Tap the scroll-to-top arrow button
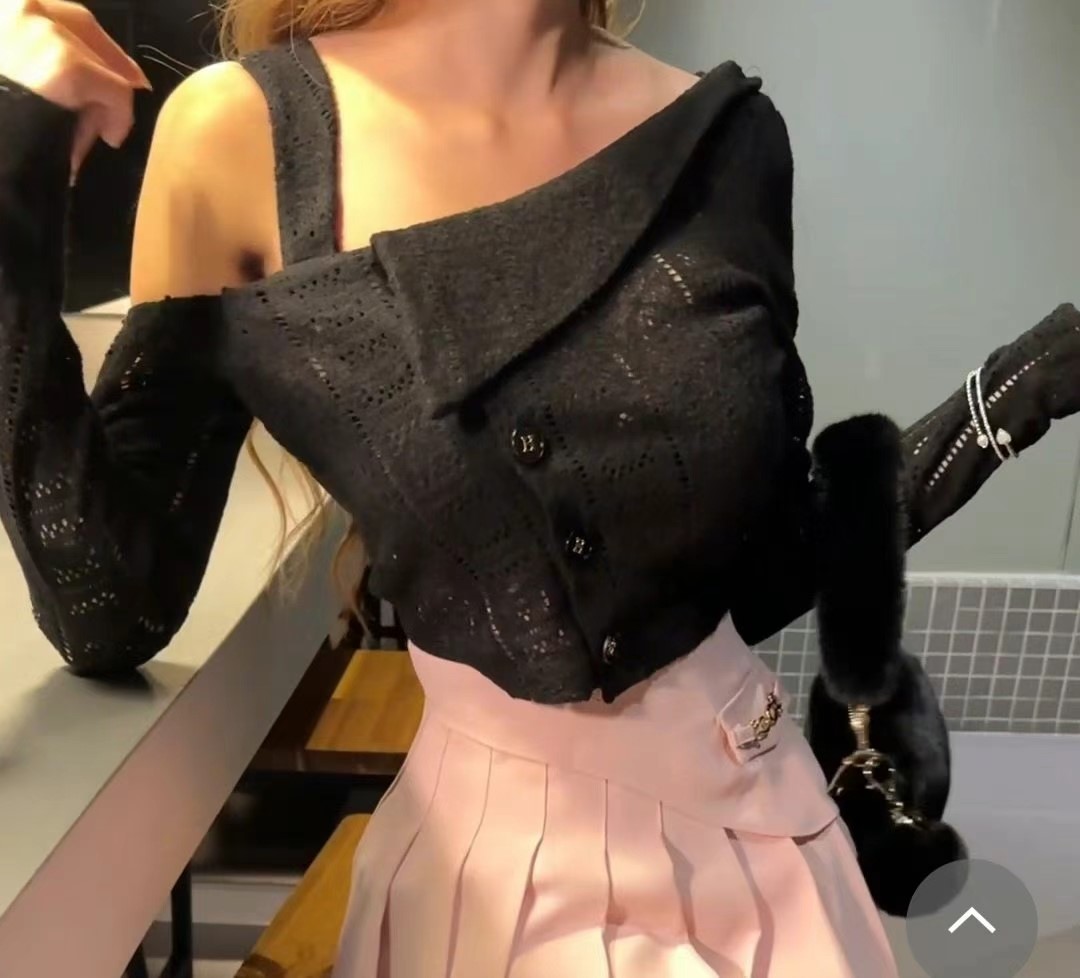This screenshot has width=1080, height=978. [971, 920]
